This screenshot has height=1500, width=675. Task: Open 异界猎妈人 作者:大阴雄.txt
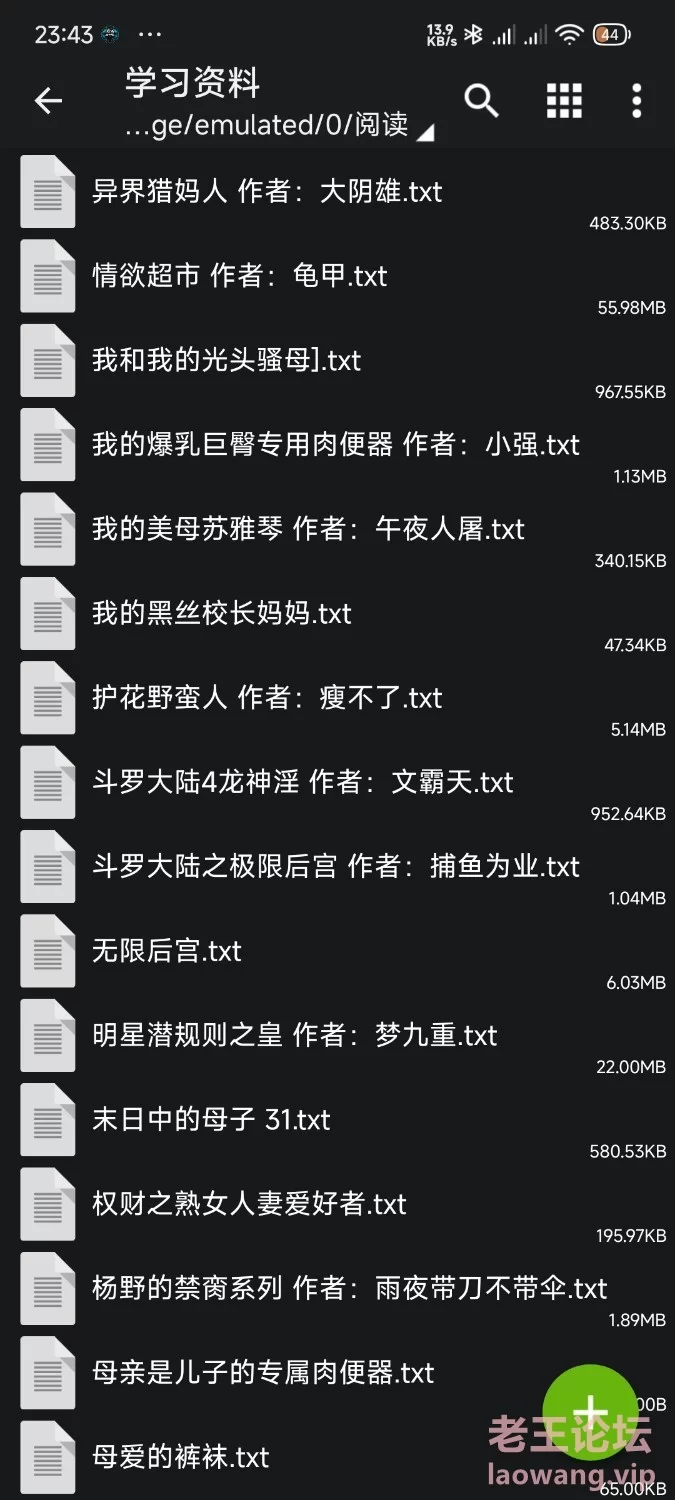click(x=337, y=192)
